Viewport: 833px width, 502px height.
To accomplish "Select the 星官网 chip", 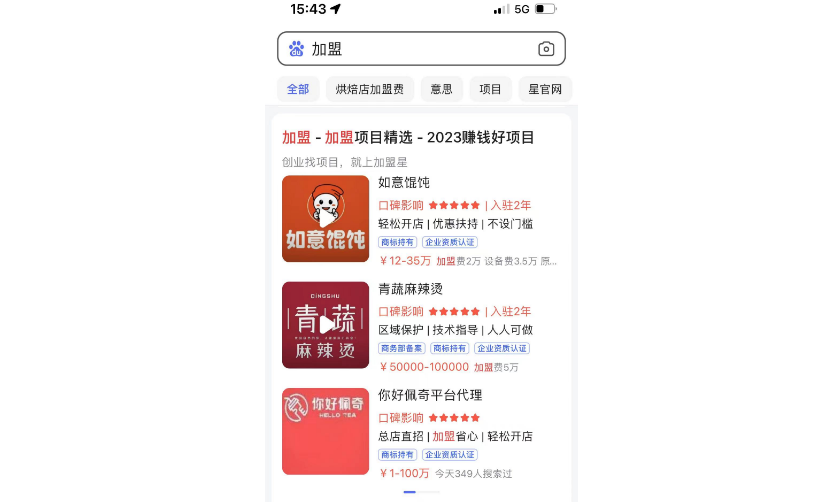I will coord(545,89).
